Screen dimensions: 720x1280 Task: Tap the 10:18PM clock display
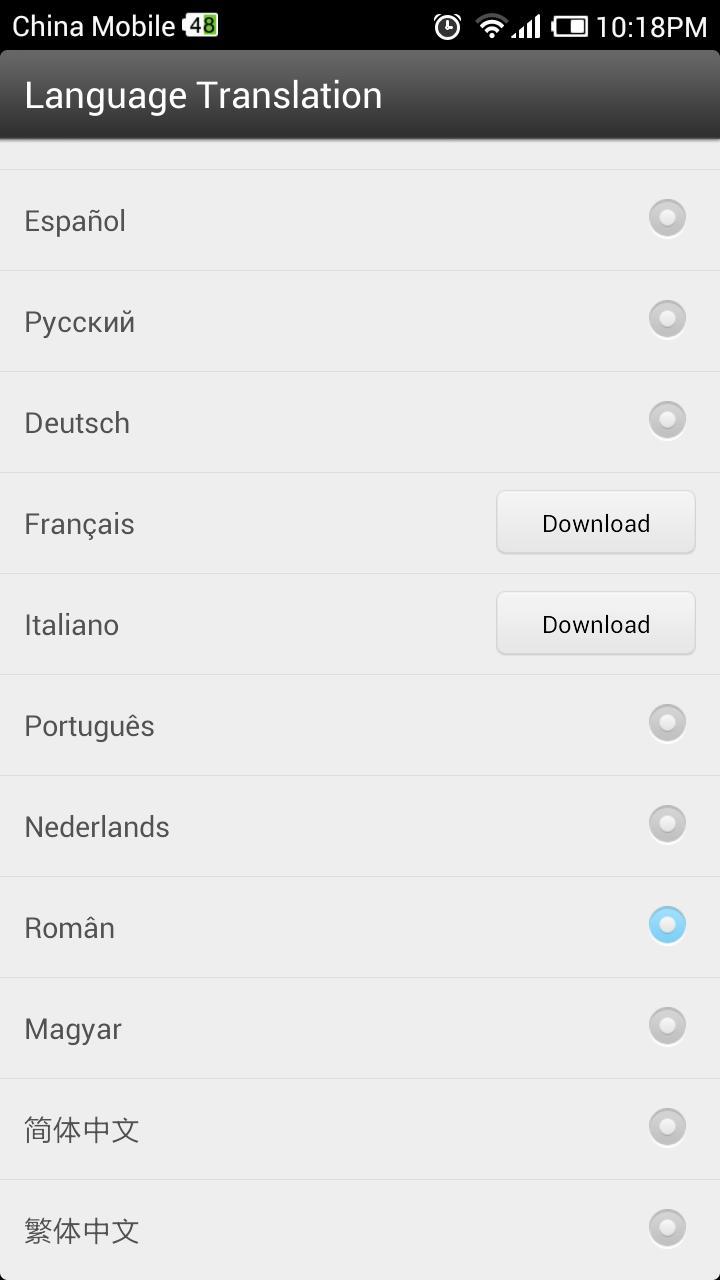(655, 26)
